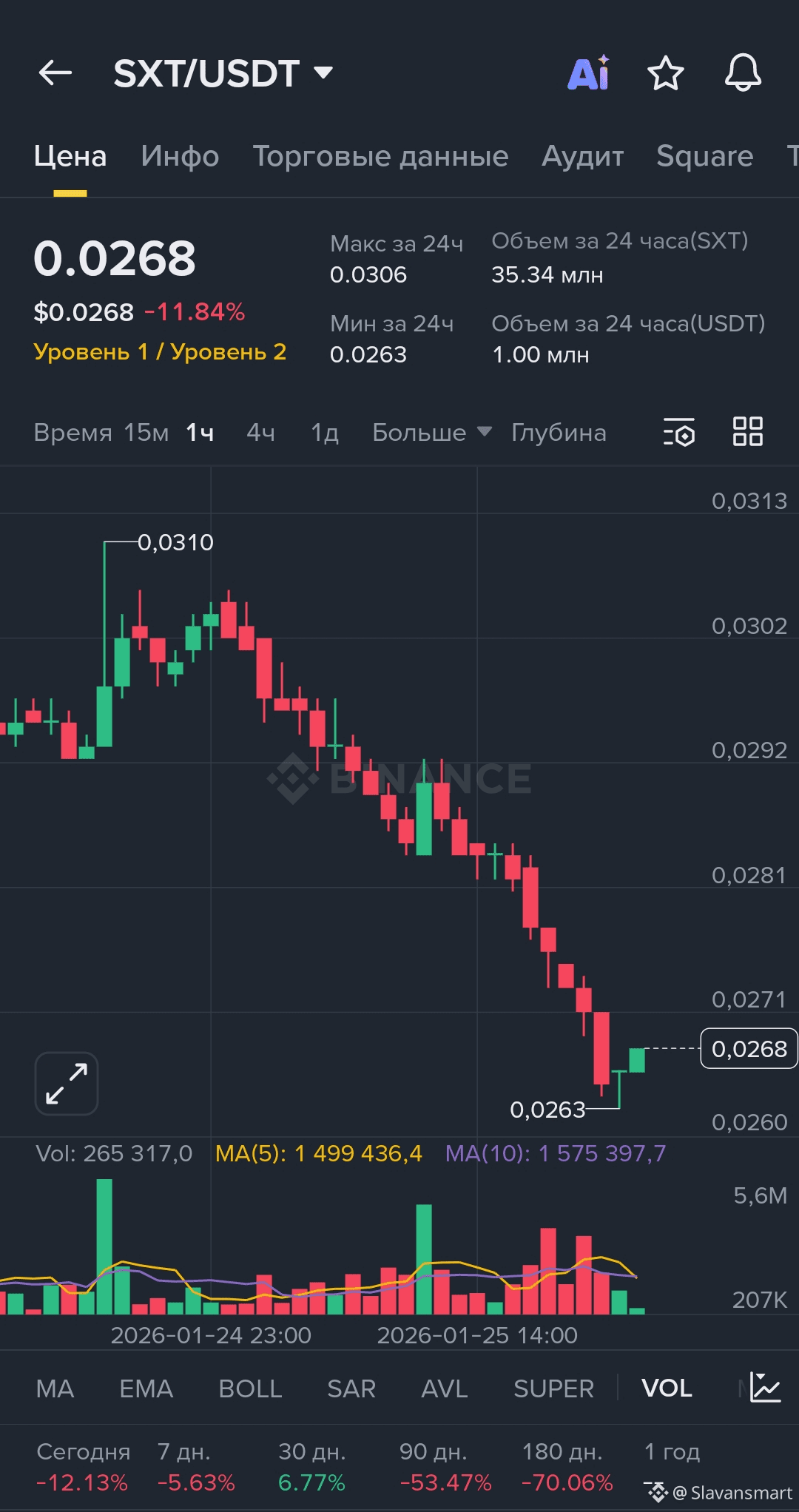799x1512 pixels.
Task: Switch to the Аудит tab
Action: click(582, 156)
